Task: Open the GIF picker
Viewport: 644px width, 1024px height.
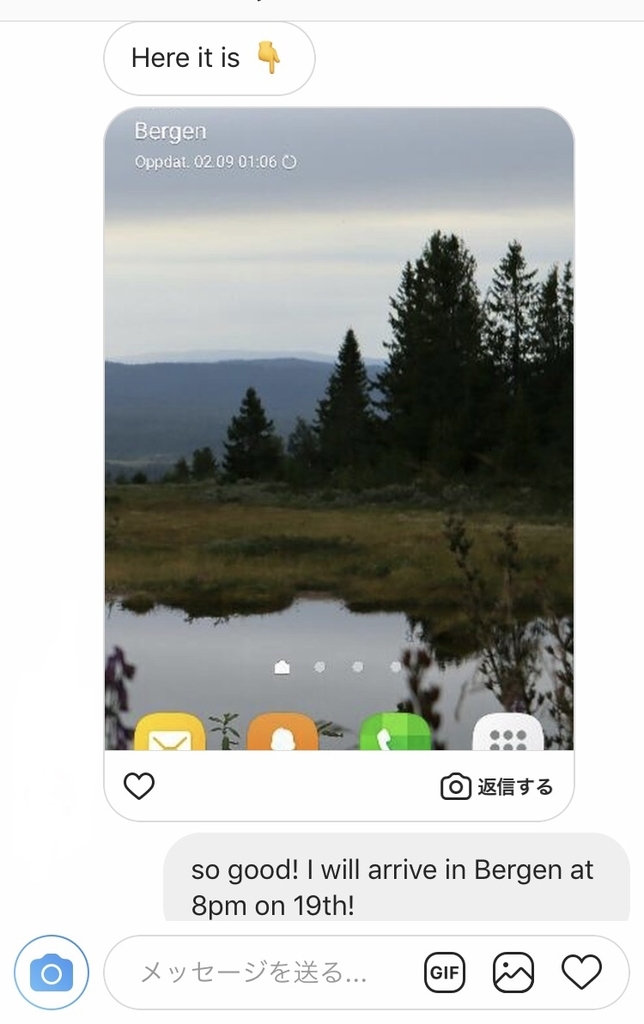Action: pyautogui.click(x=444, y=972)
